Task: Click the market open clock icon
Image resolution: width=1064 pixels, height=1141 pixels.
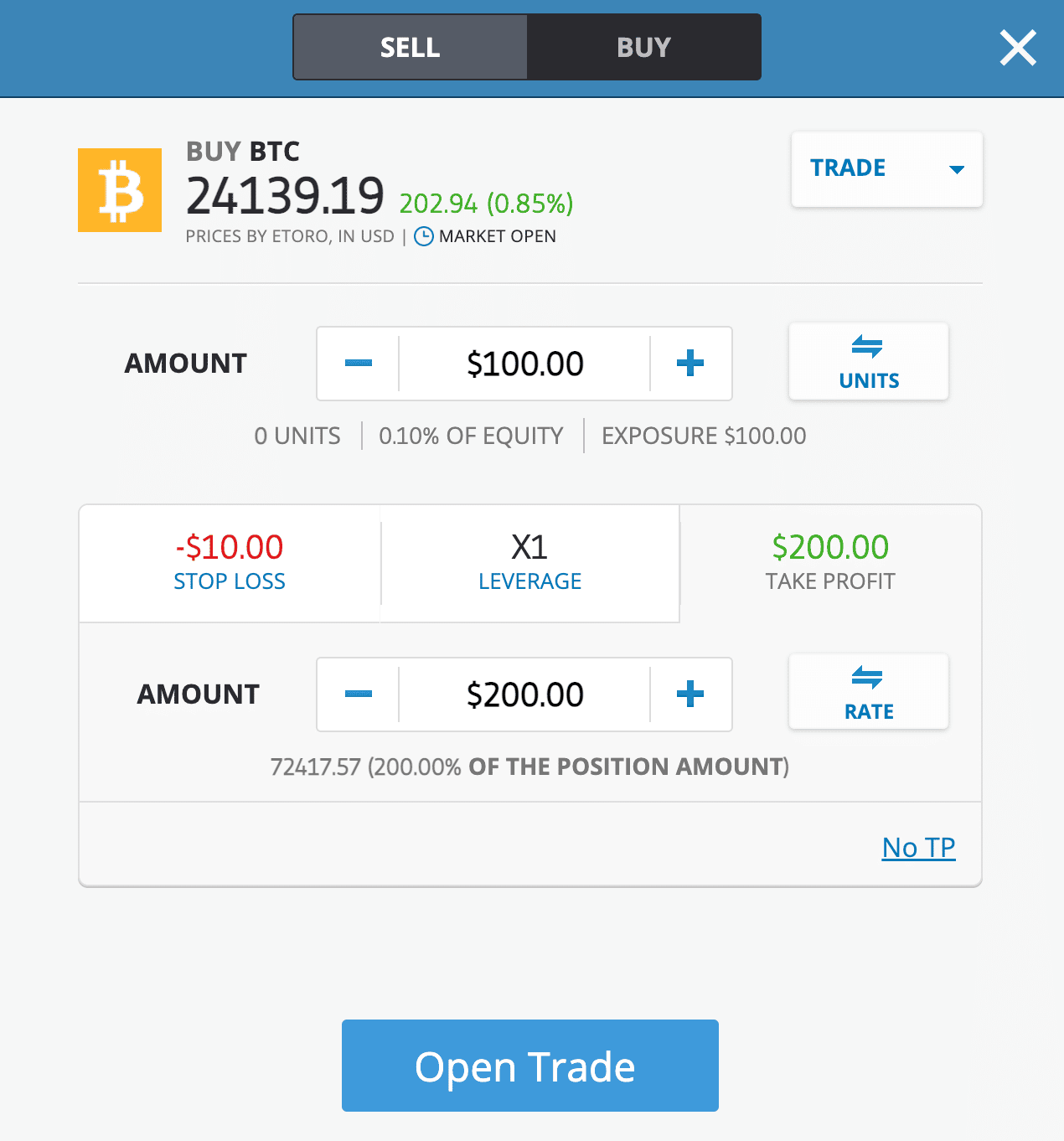Action: [x=423, y=236]
